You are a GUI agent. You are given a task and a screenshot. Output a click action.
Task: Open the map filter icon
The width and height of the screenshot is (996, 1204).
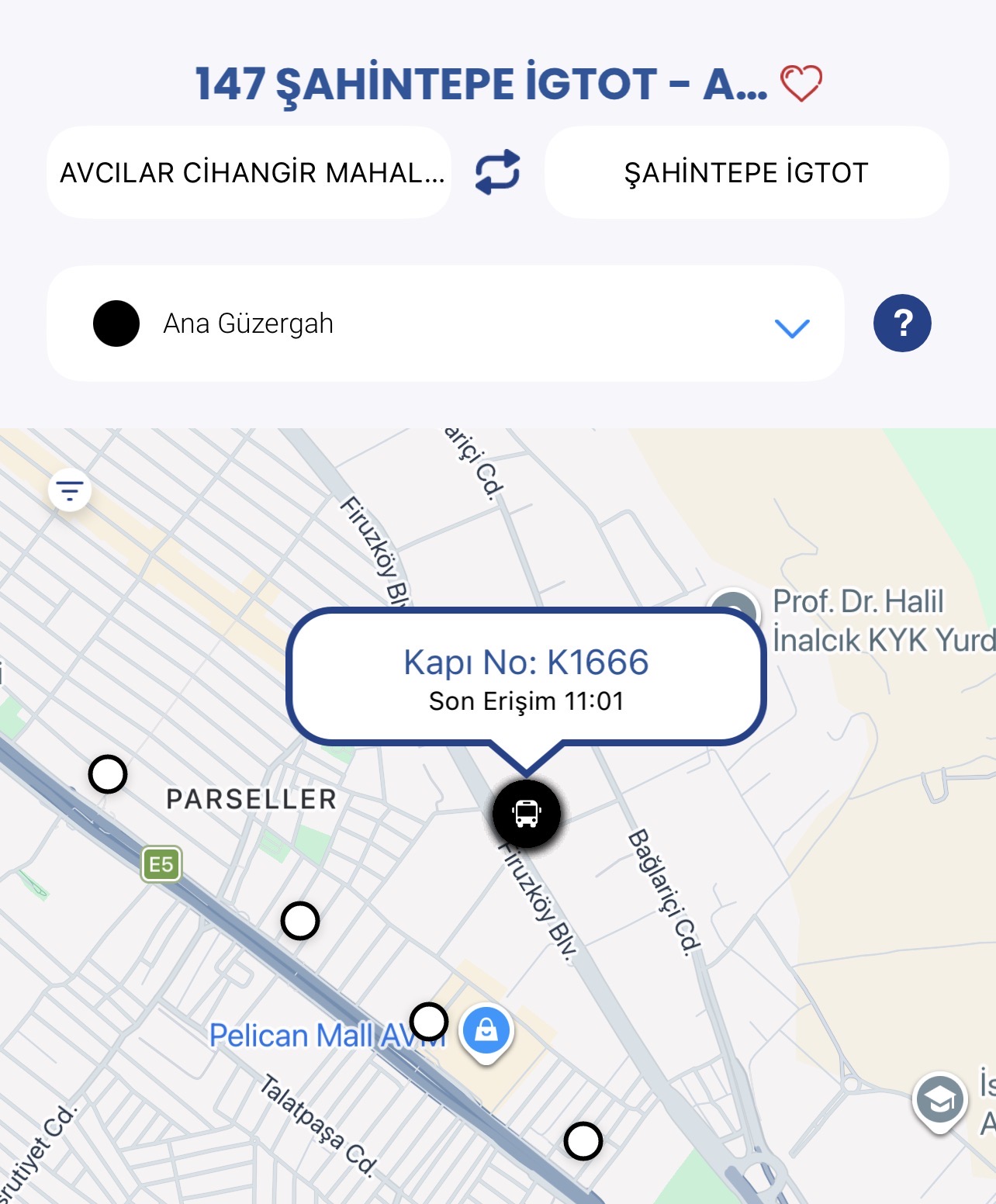[70, 490]
